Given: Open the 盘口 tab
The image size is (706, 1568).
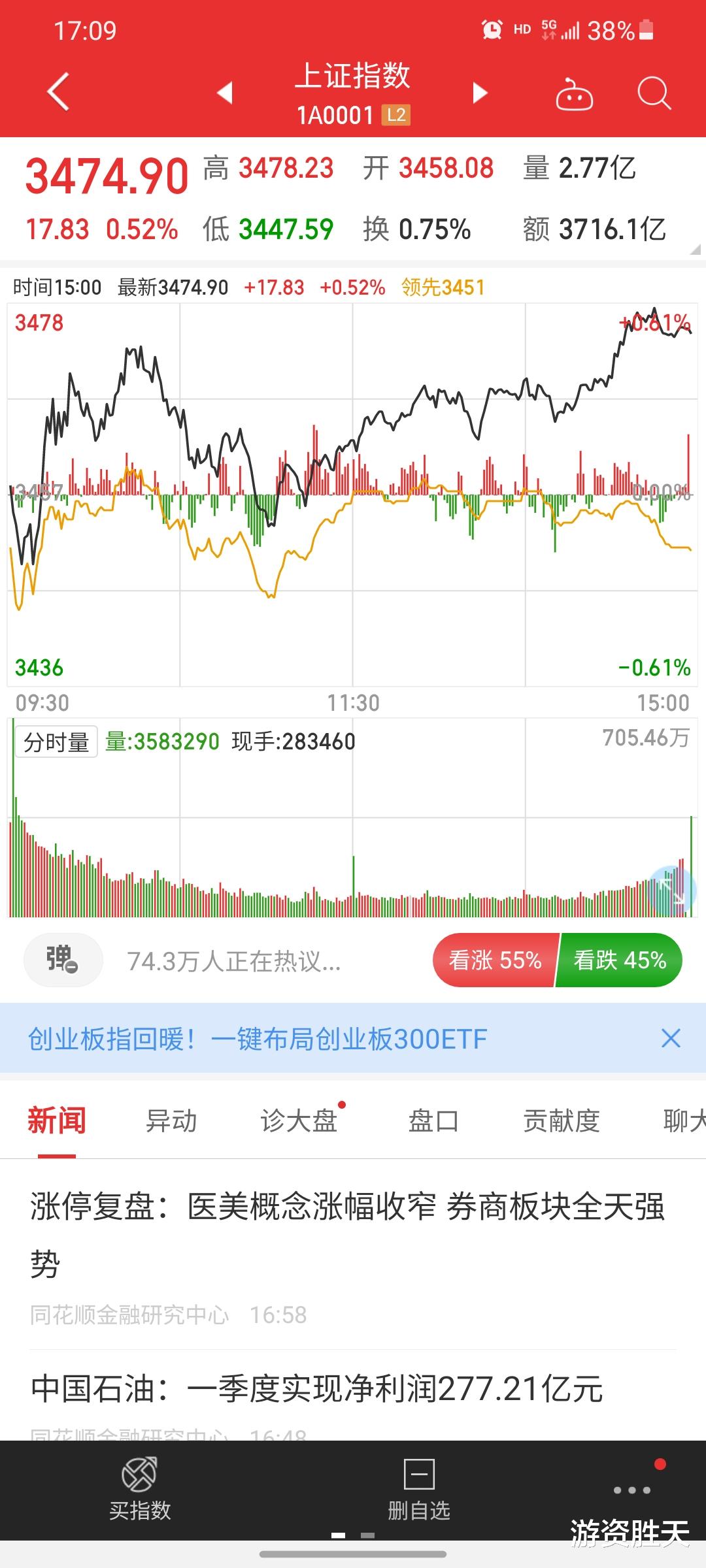Looking at the screenshot, I should coord(433,1120).
